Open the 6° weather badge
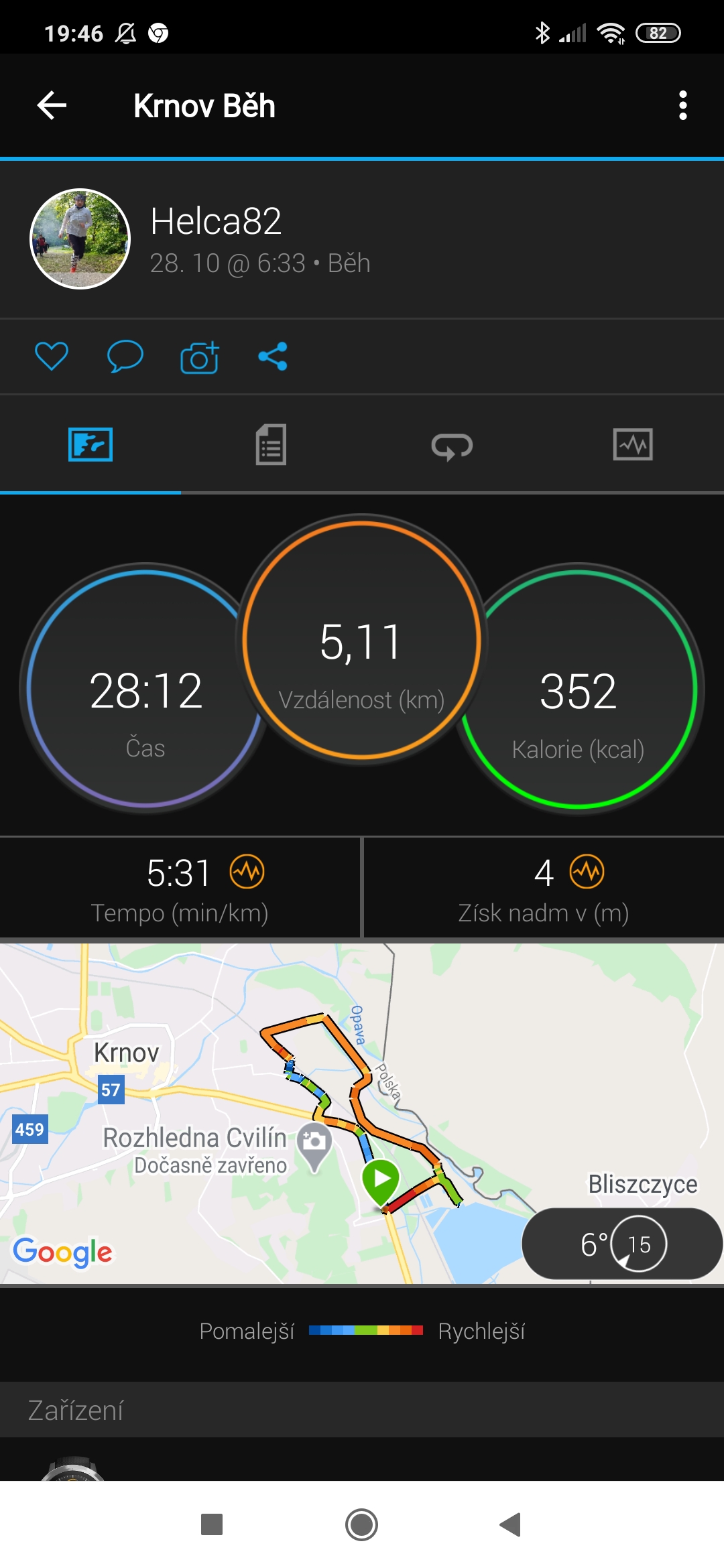 coord(622,1244)
